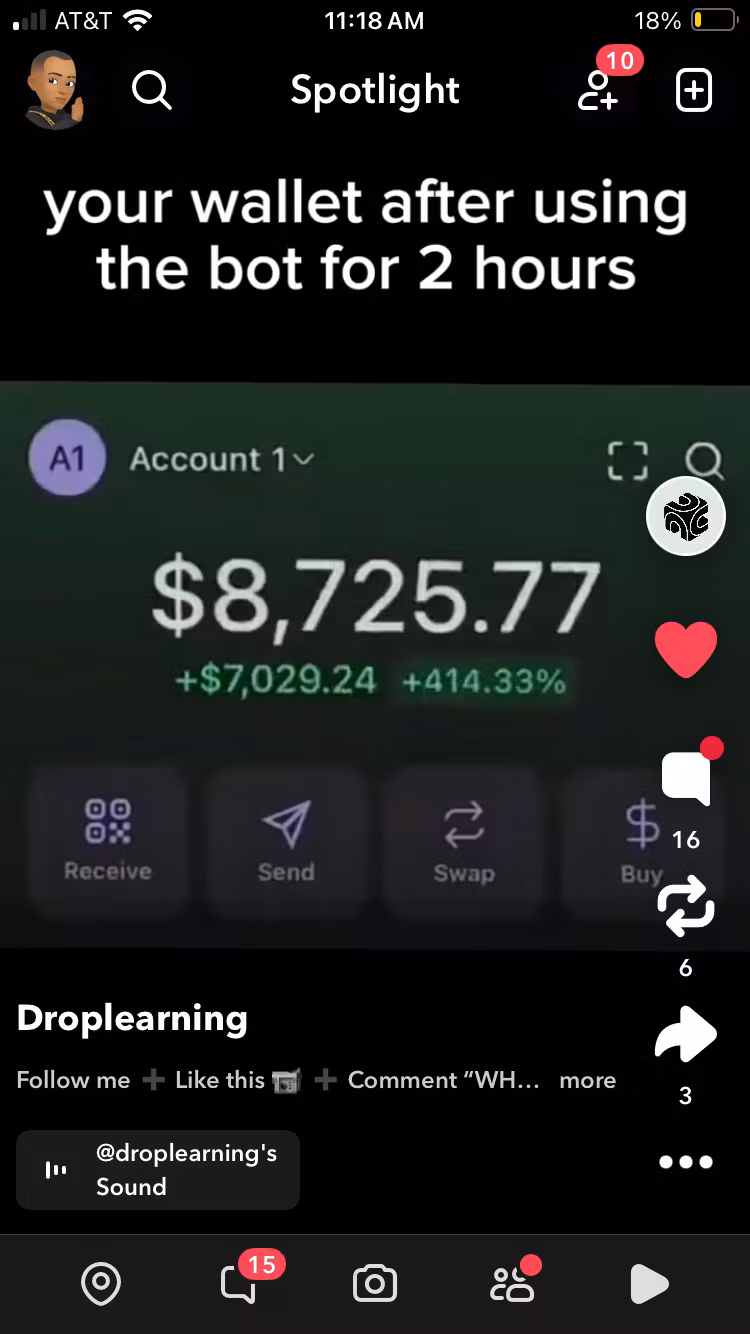Open your Bitmoji profile avatar
The height and width of the screenshot is (1334, 750).
coord(55,89)
